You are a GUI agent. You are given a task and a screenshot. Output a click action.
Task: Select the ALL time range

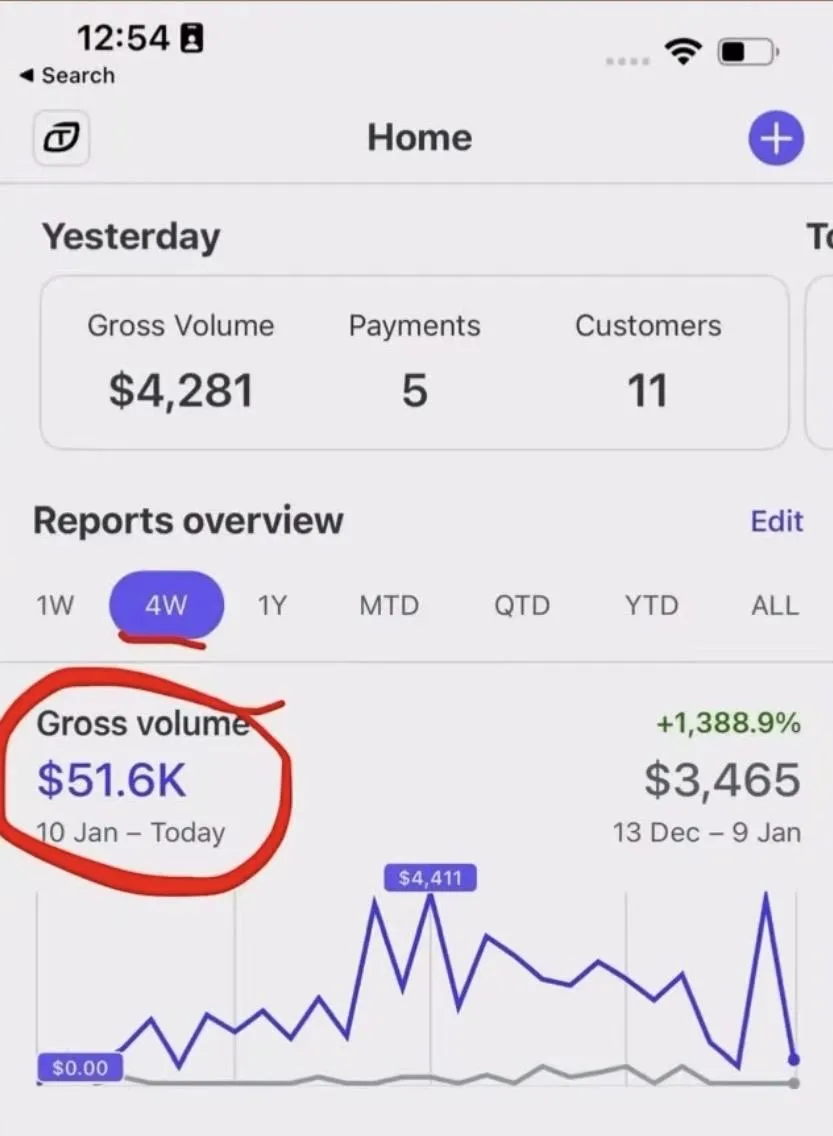point(775,605)
